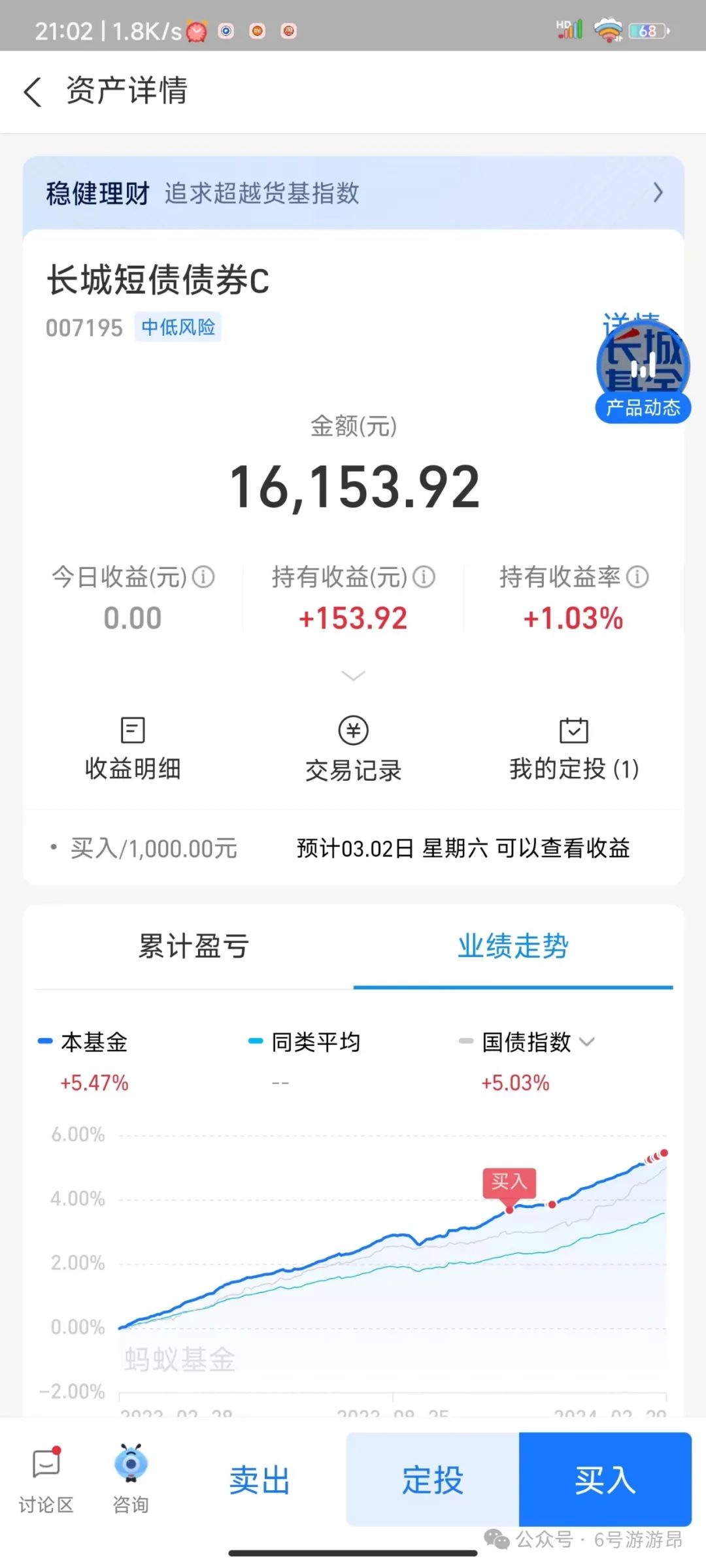
Task: Tap info icon beside 持有收益(元)
Action: click(424, 578)
